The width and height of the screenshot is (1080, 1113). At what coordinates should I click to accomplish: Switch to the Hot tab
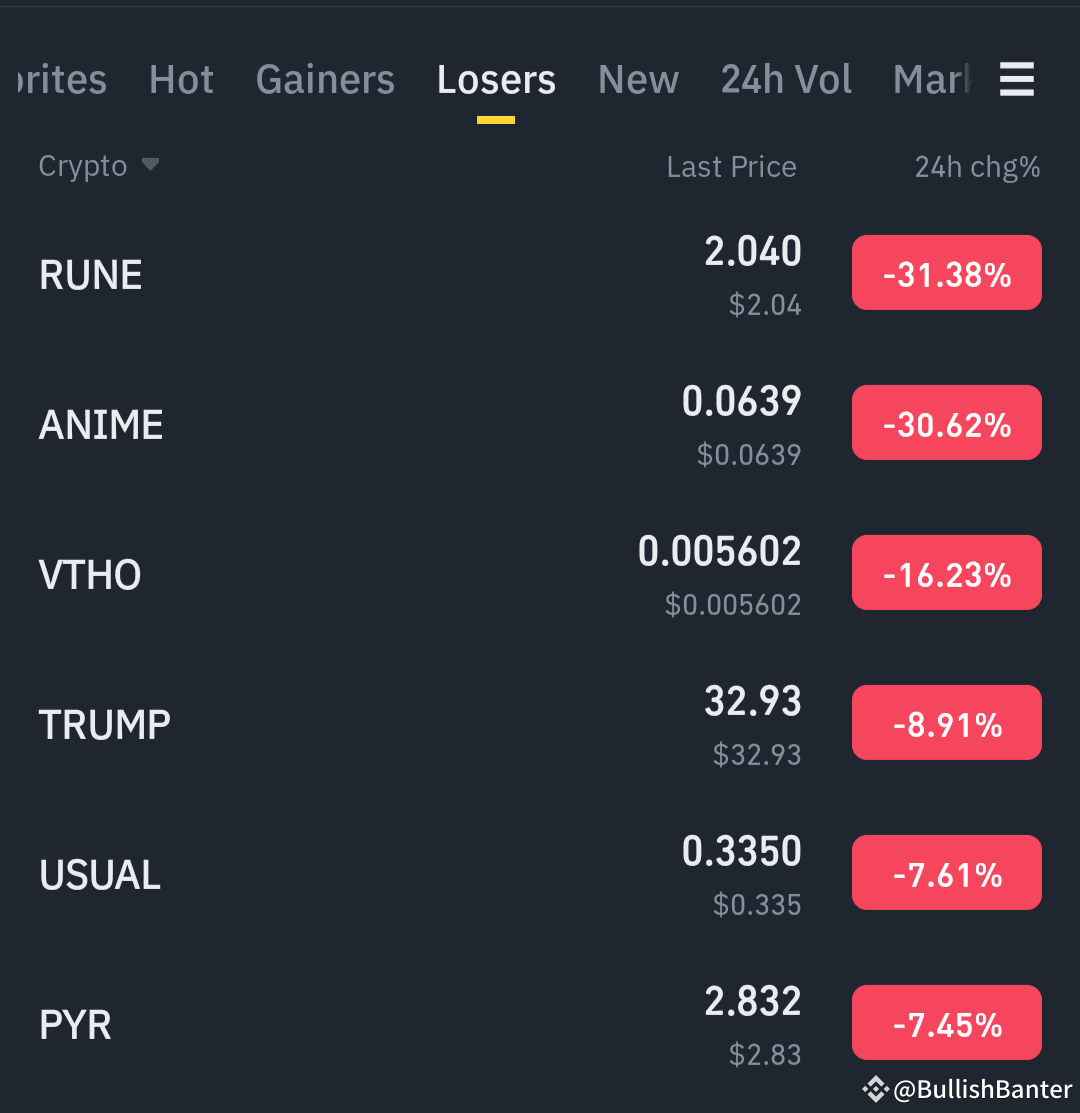[181, 80]
